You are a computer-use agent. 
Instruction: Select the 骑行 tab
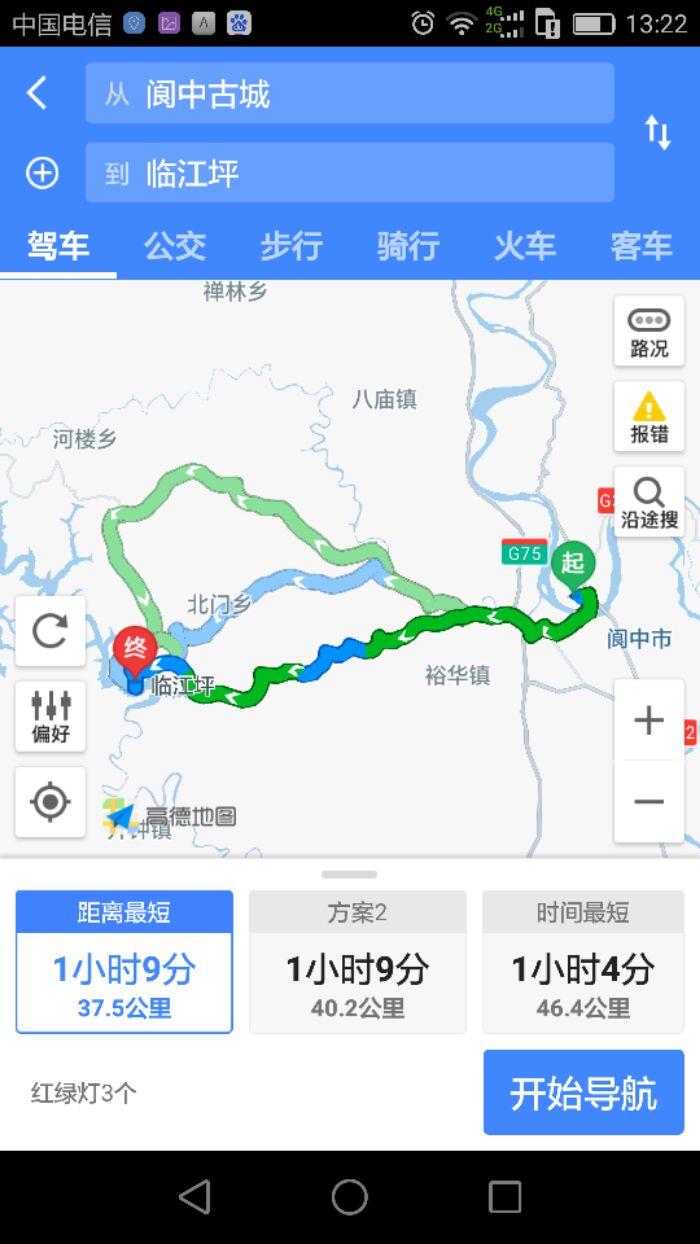pos(408,246)
